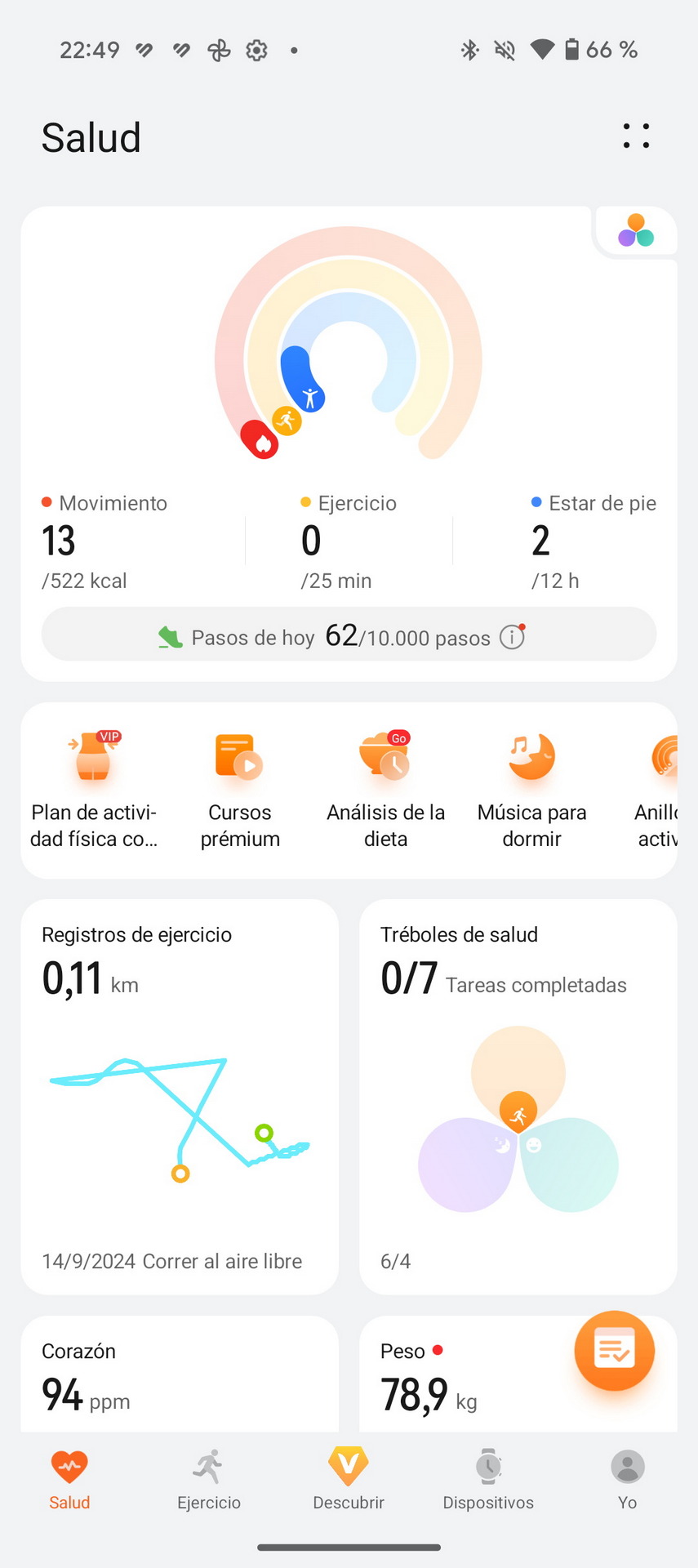Open the four-dot menu next to Salud
This screenshot has height=1568, width=698.
click(x=636, y=136)
